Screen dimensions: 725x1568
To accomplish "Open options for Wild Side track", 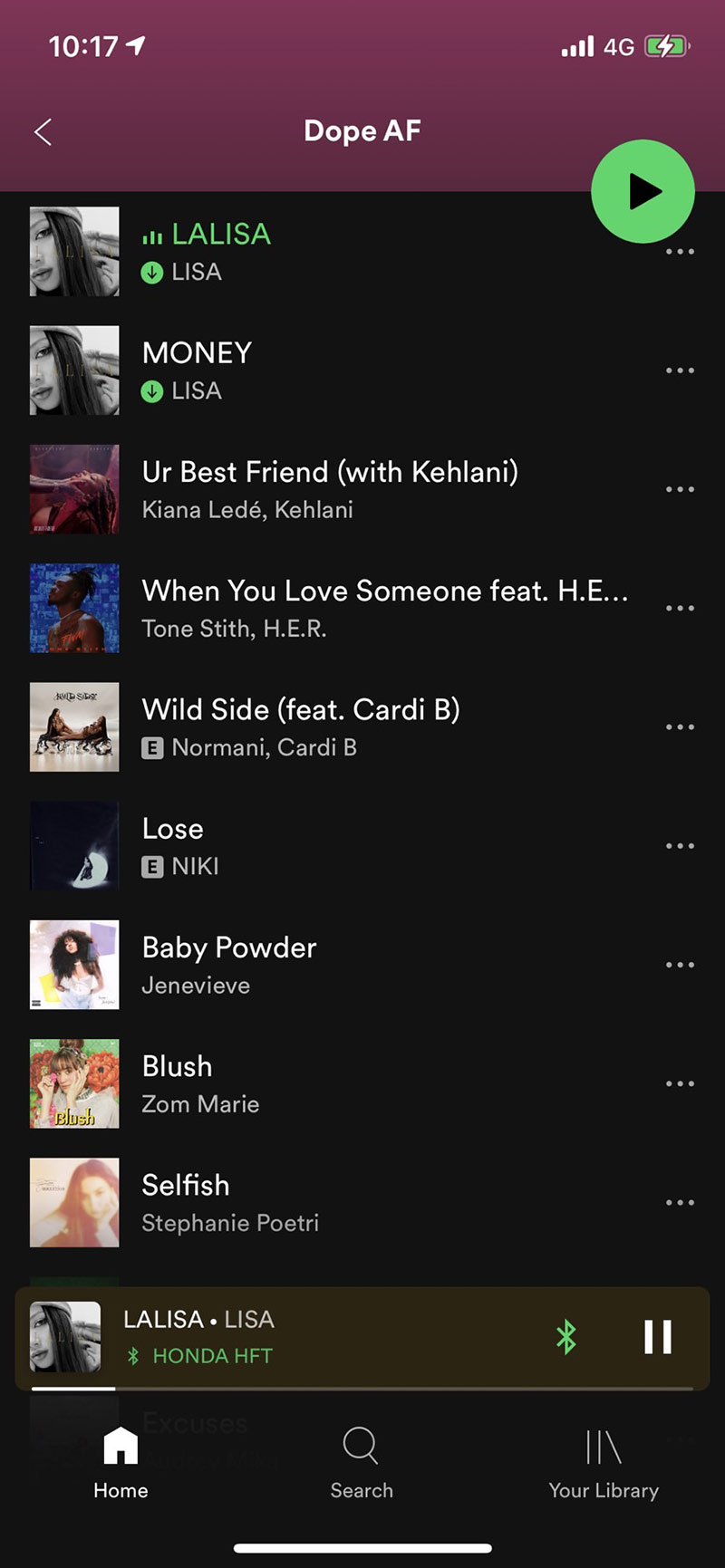I will point(680,726).
